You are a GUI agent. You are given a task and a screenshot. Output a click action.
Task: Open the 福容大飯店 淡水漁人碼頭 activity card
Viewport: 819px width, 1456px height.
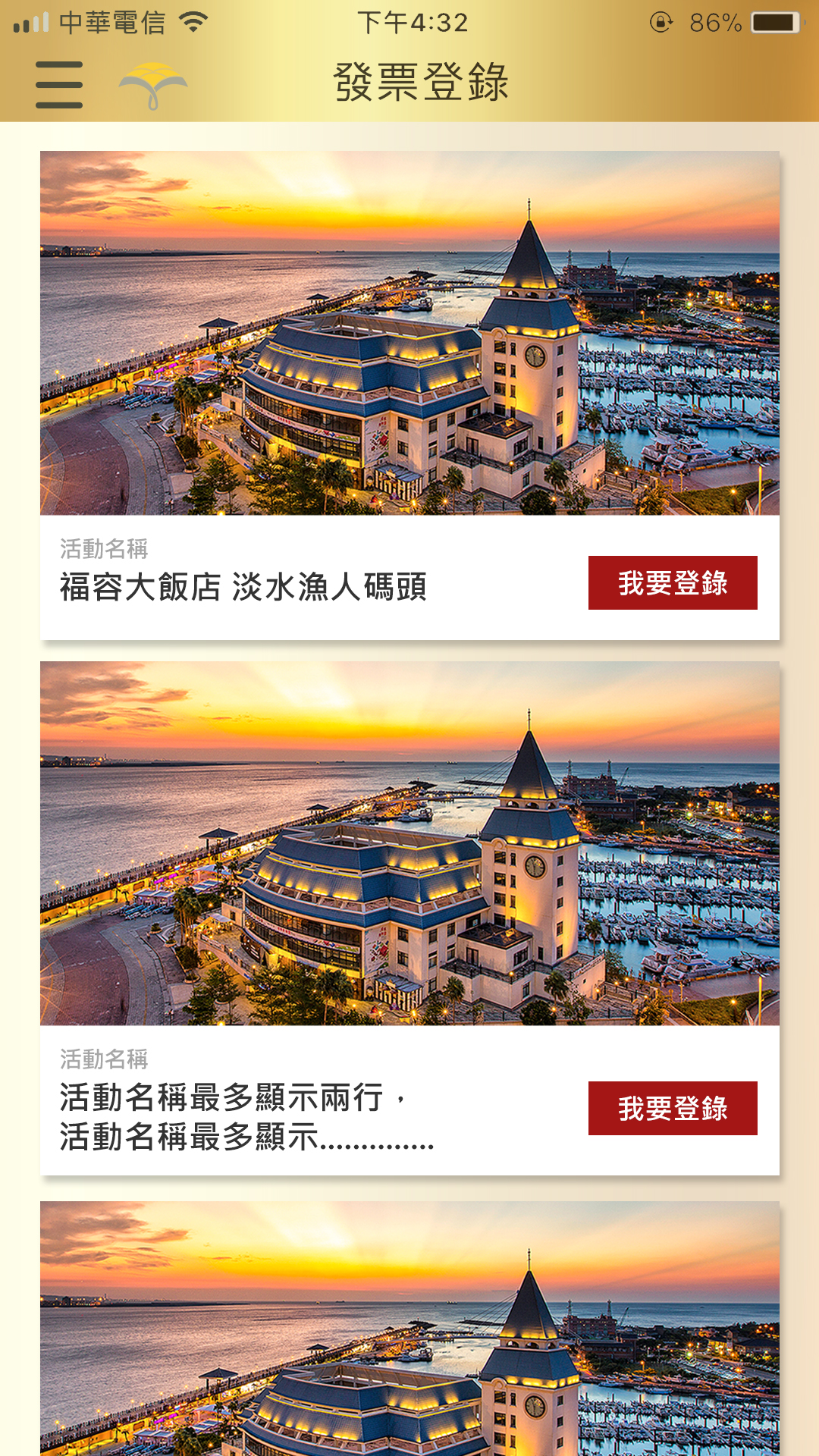pos(409,334)
